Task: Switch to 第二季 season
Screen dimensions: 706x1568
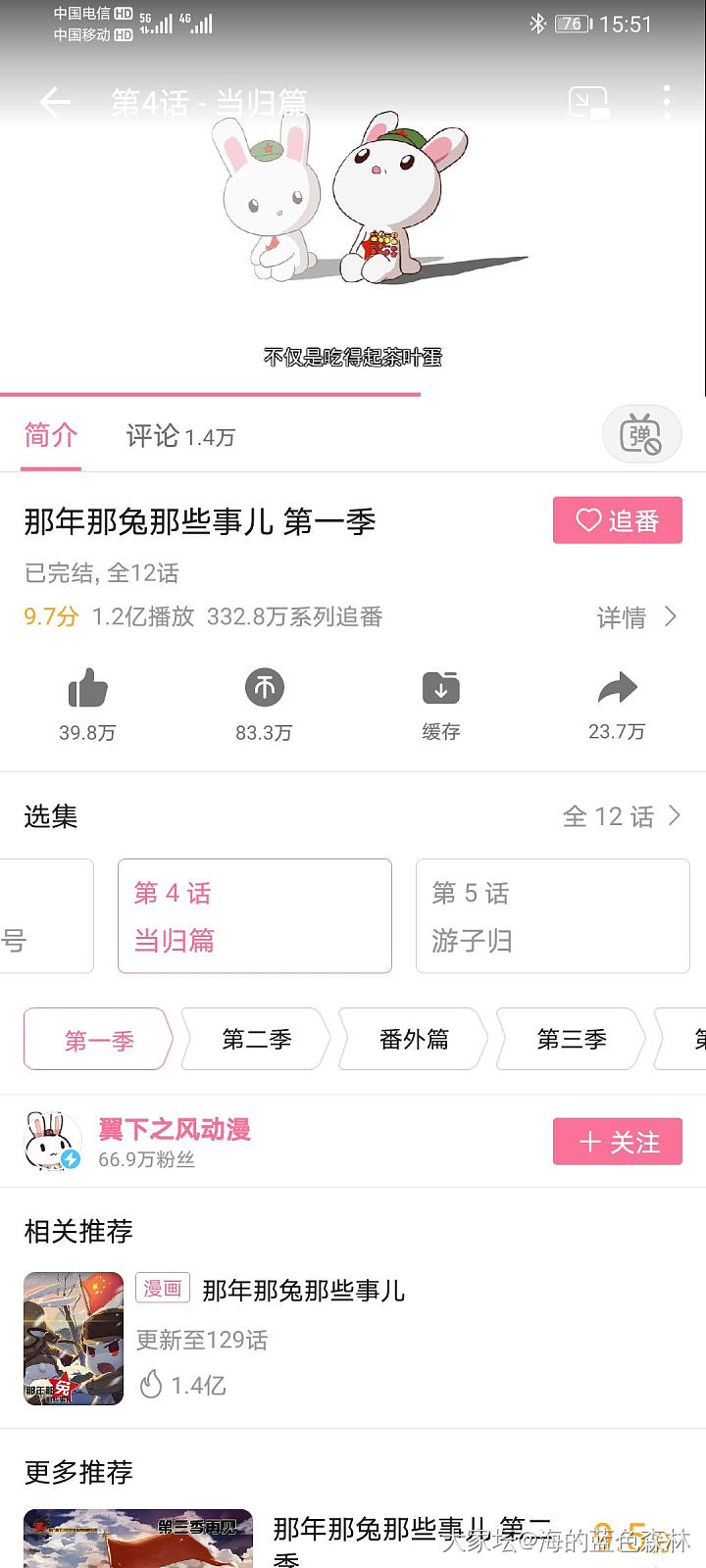Action: coord(256,1039)
